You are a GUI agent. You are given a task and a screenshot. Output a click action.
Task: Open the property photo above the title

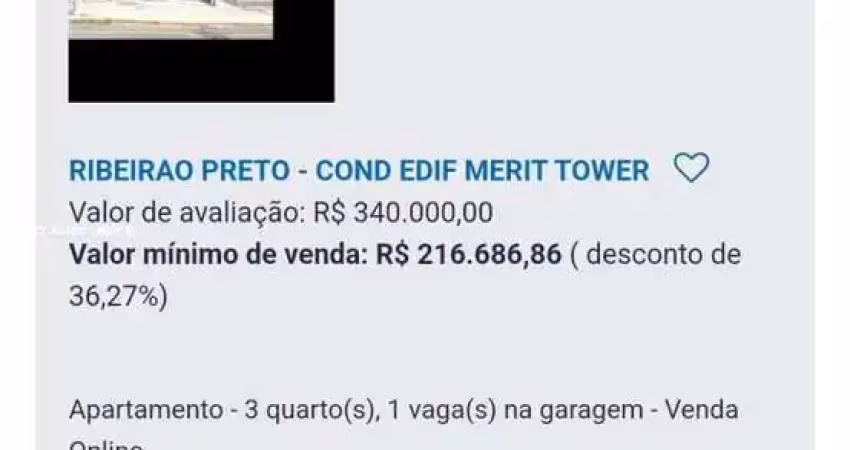coord(201,50)
